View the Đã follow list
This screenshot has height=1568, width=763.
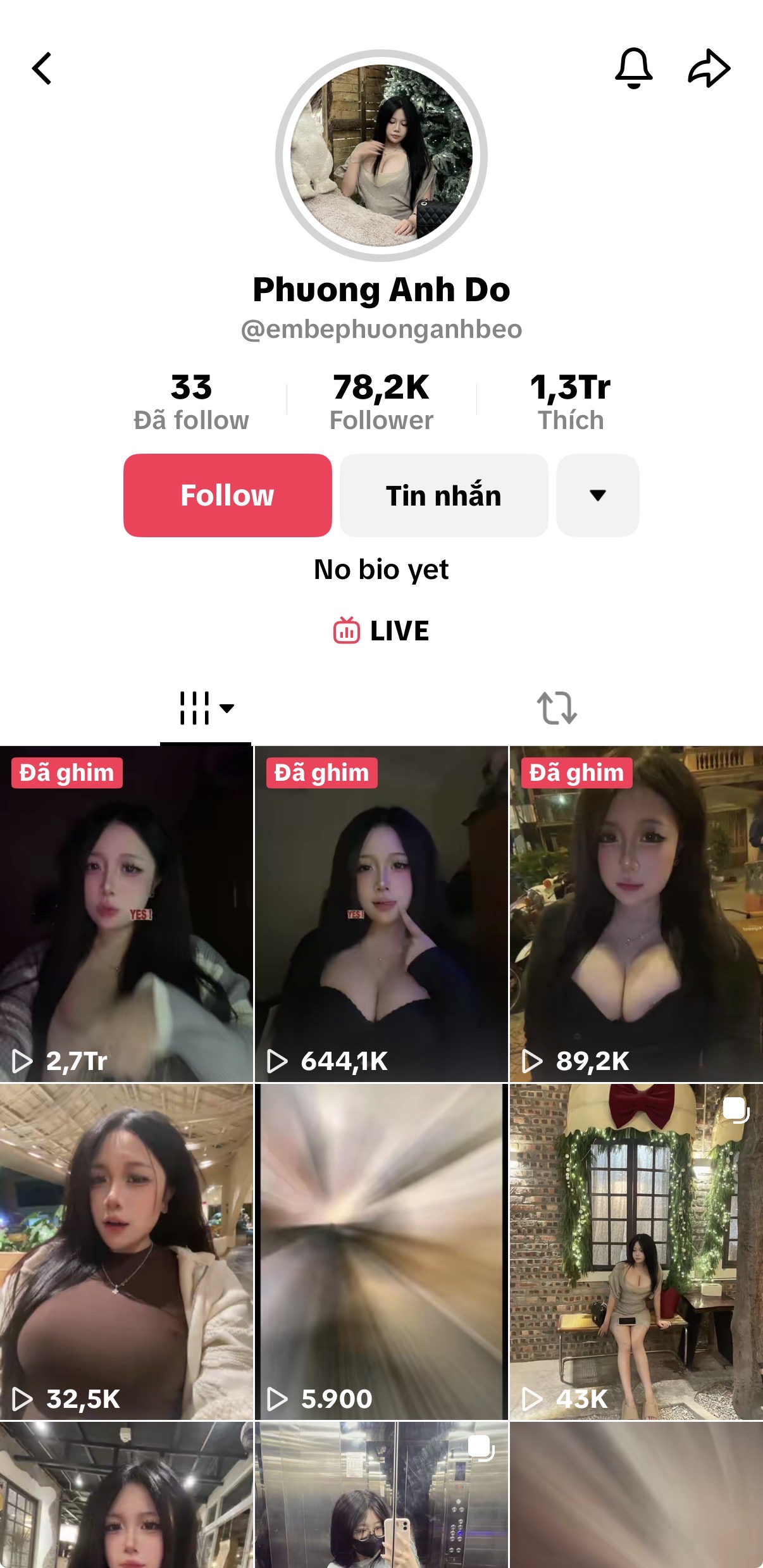(x=191, y=402)
